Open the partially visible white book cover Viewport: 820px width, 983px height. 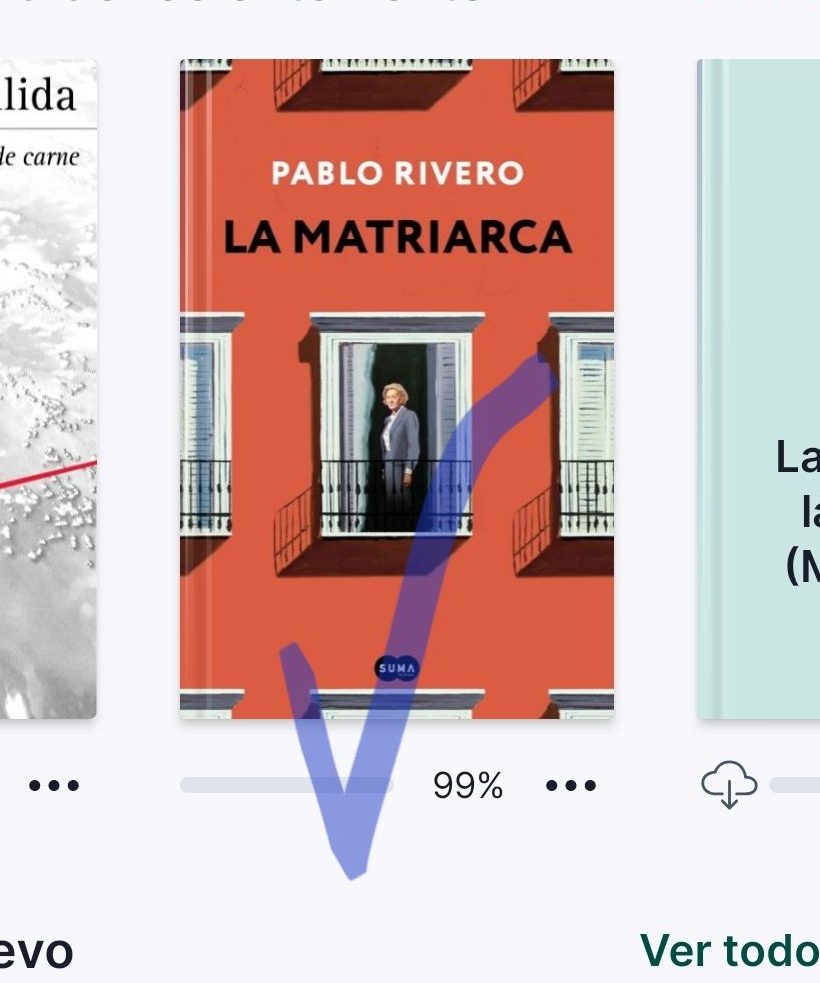point(47,388)
